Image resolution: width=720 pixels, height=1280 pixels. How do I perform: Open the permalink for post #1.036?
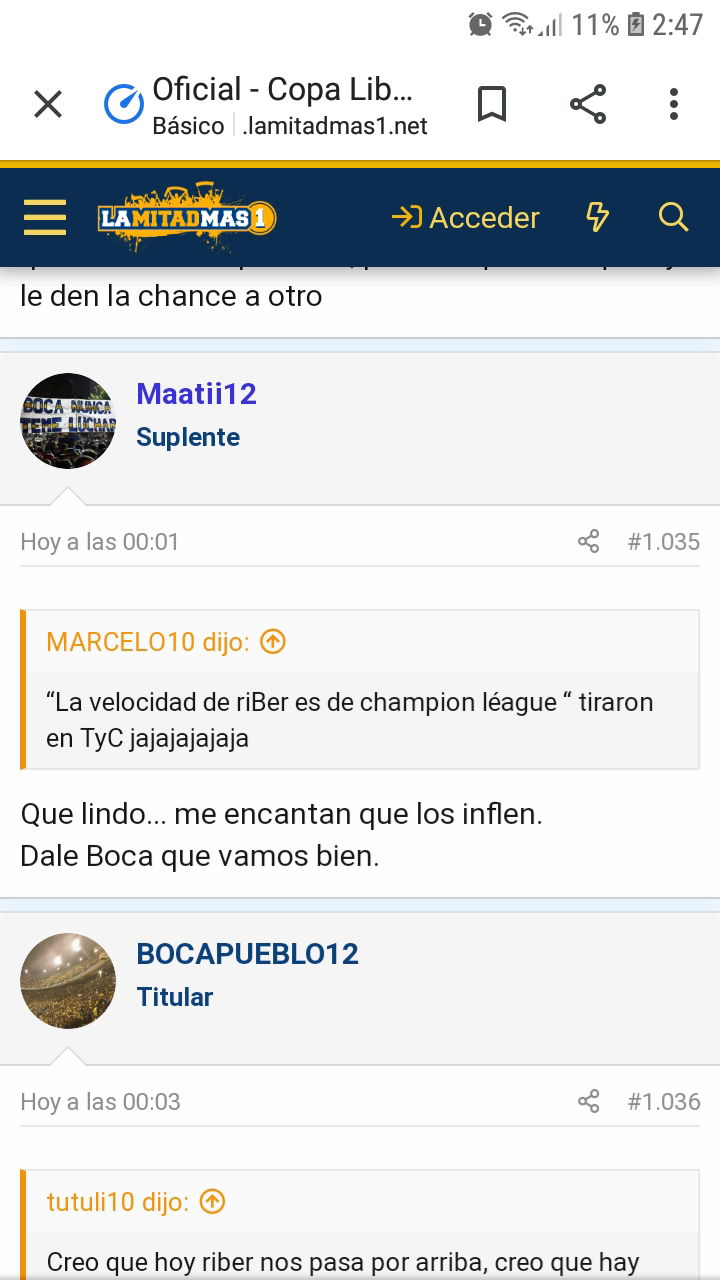pos(663,1102)
